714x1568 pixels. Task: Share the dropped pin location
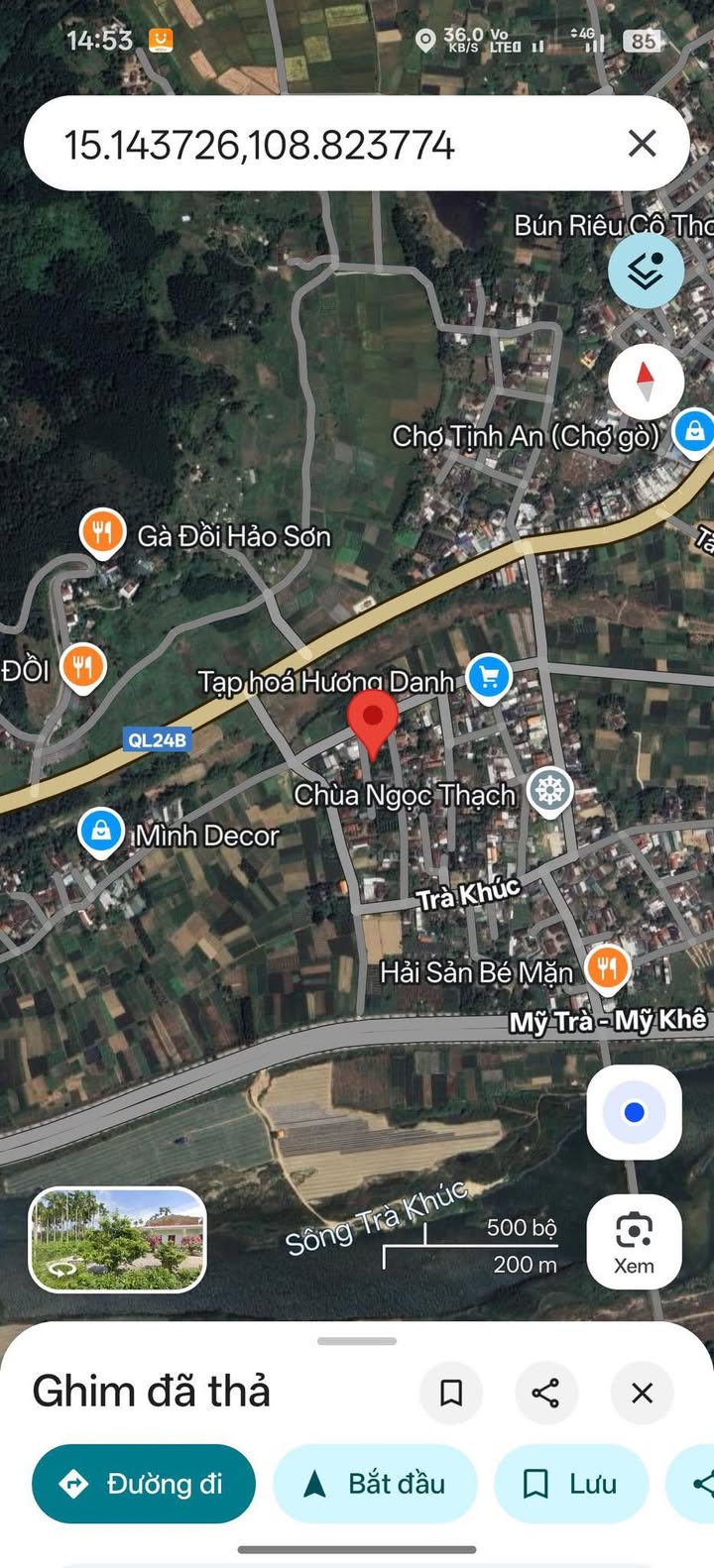coord(546,1393)
